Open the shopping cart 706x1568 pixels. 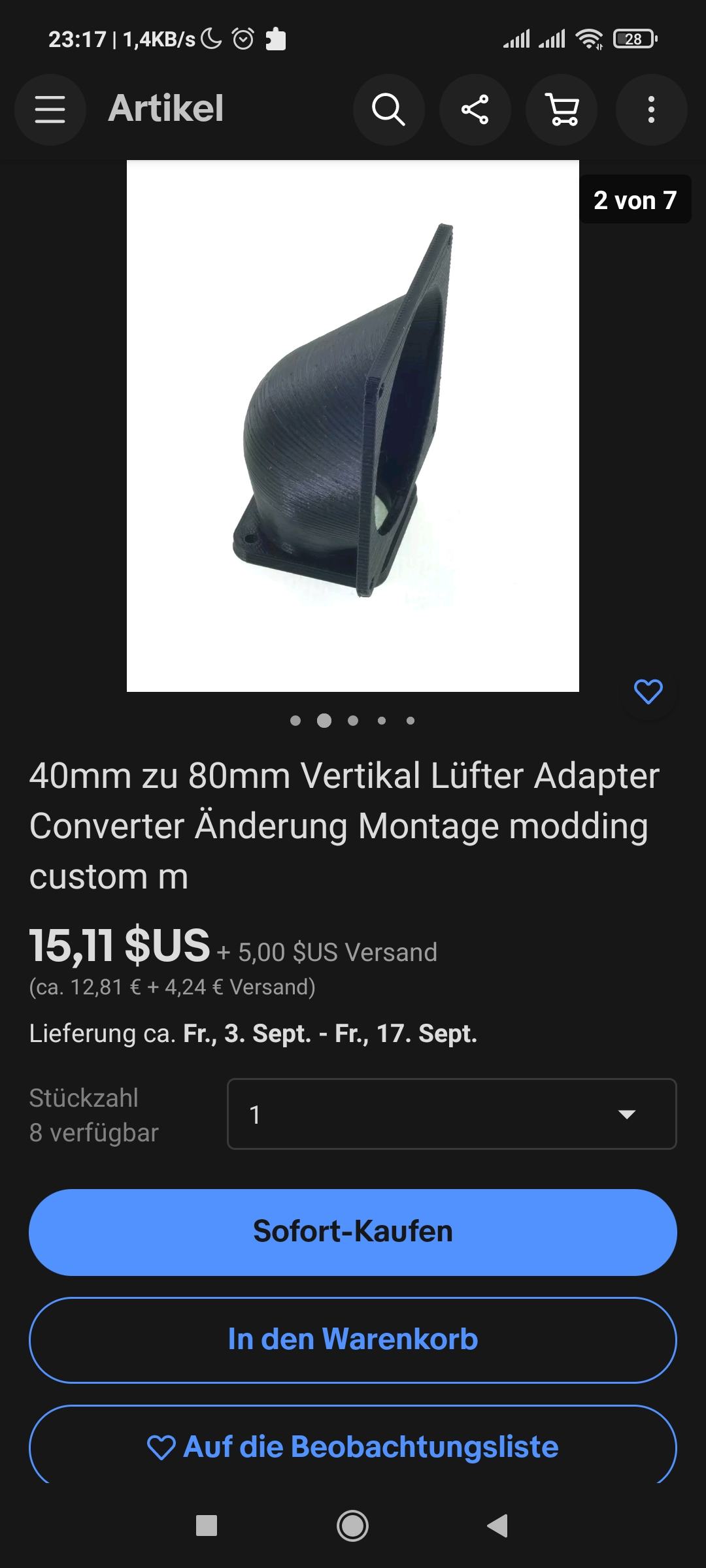pos(562,109)
